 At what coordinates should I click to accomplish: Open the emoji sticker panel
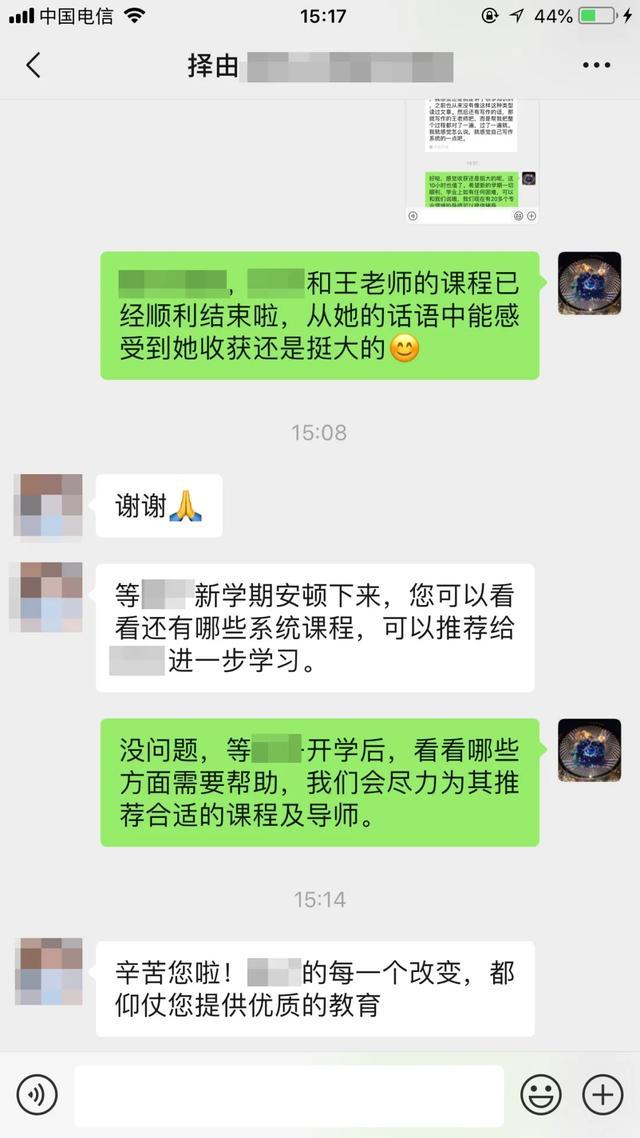541,1094
